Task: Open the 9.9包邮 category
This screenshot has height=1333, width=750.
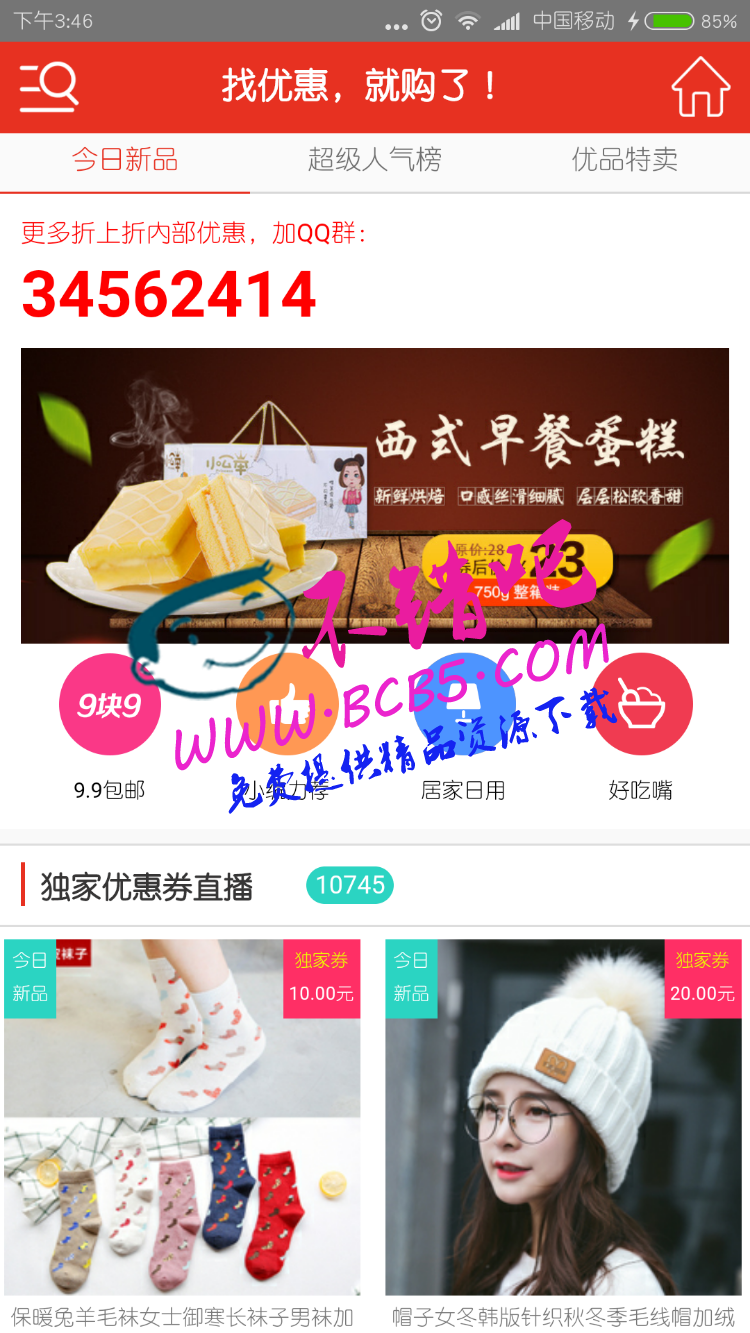Action: pyautogui.click(x=110, y=705)
